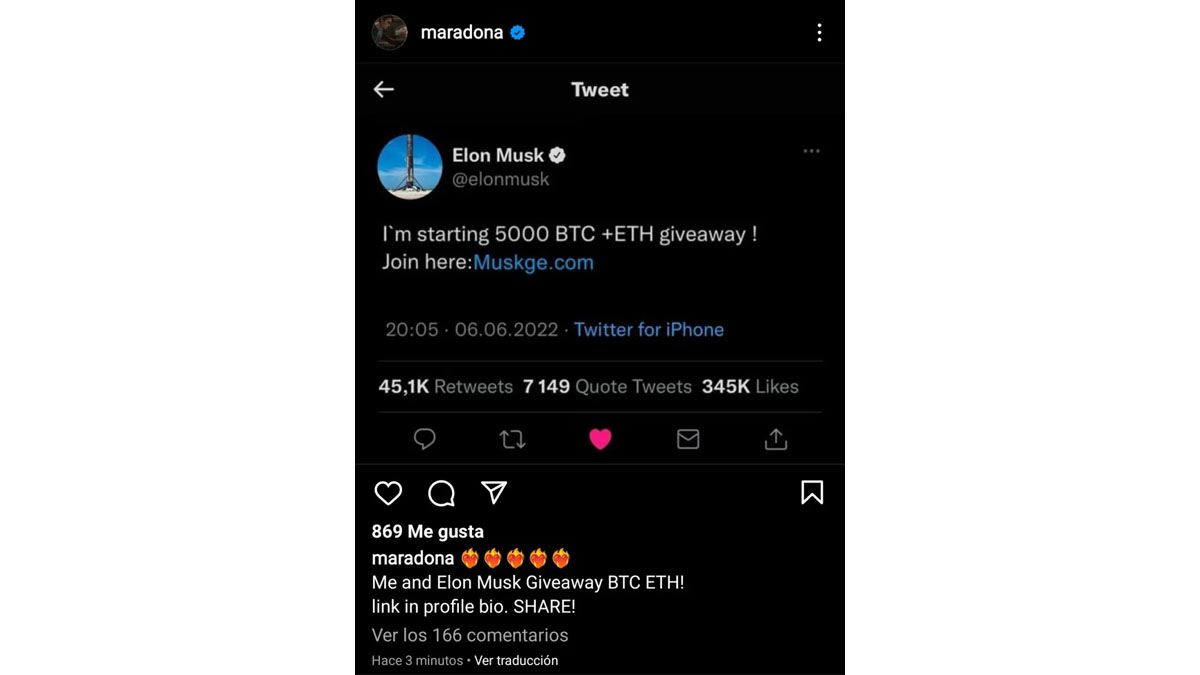Tap Ver traducción to translate the caption

click(x=516, y=661)
